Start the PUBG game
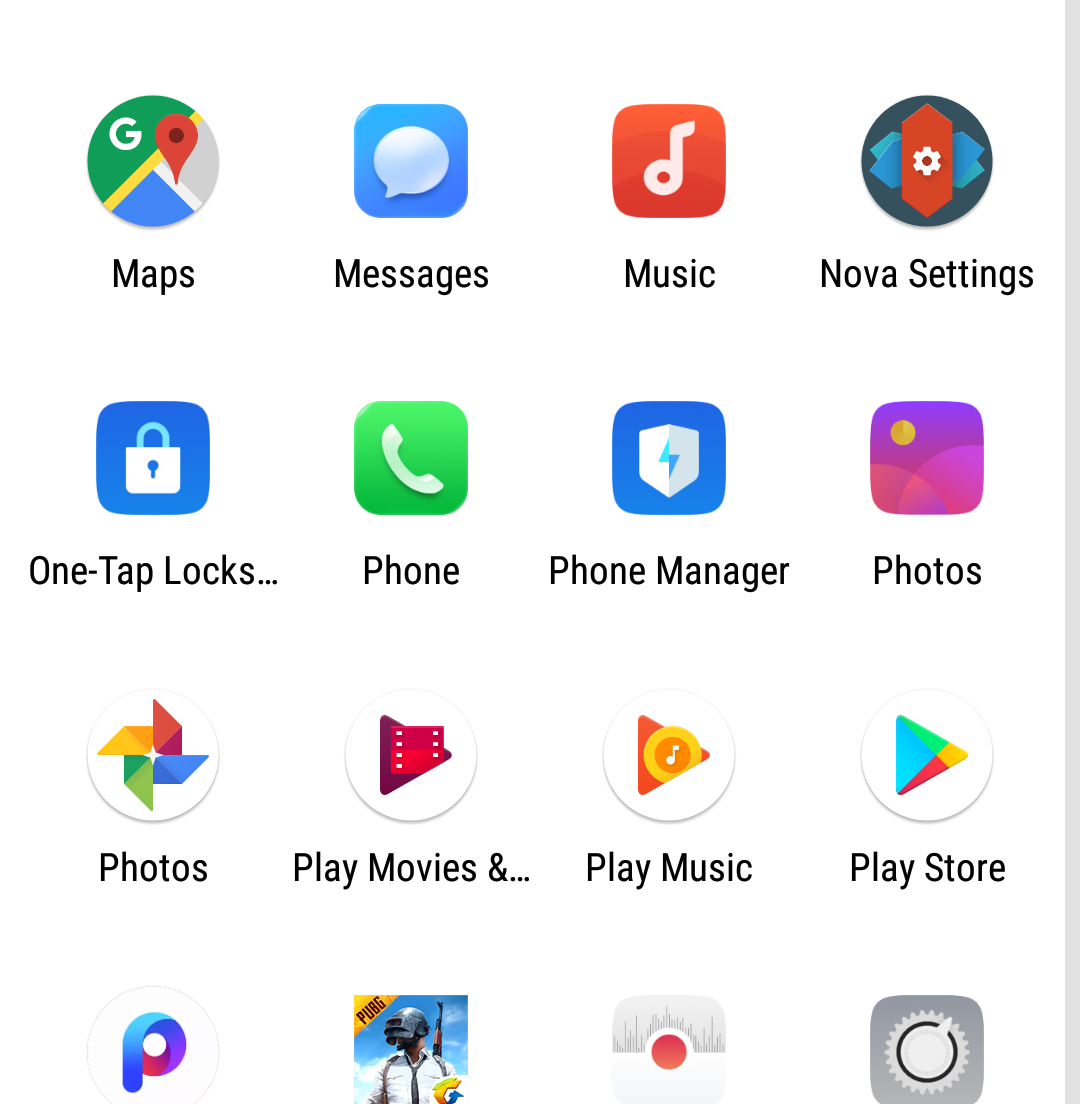The width and height of the screenshot is (1080, 1104). (x=411, y=1050)
